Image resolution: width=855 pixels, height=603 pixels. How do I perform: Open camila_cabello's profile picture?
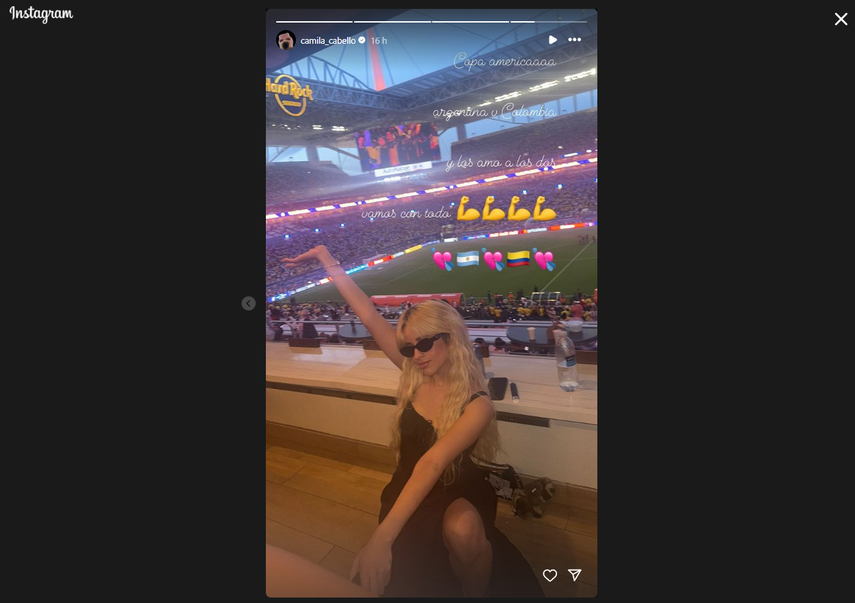[286, 40]
